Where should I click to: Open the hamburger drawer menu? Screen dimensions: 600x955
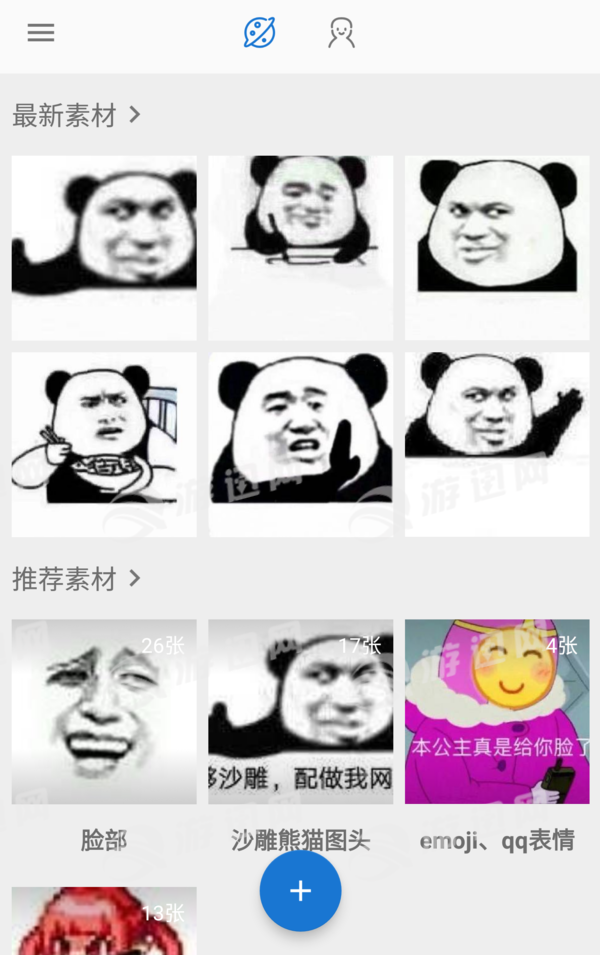click(x=41, y=33)
